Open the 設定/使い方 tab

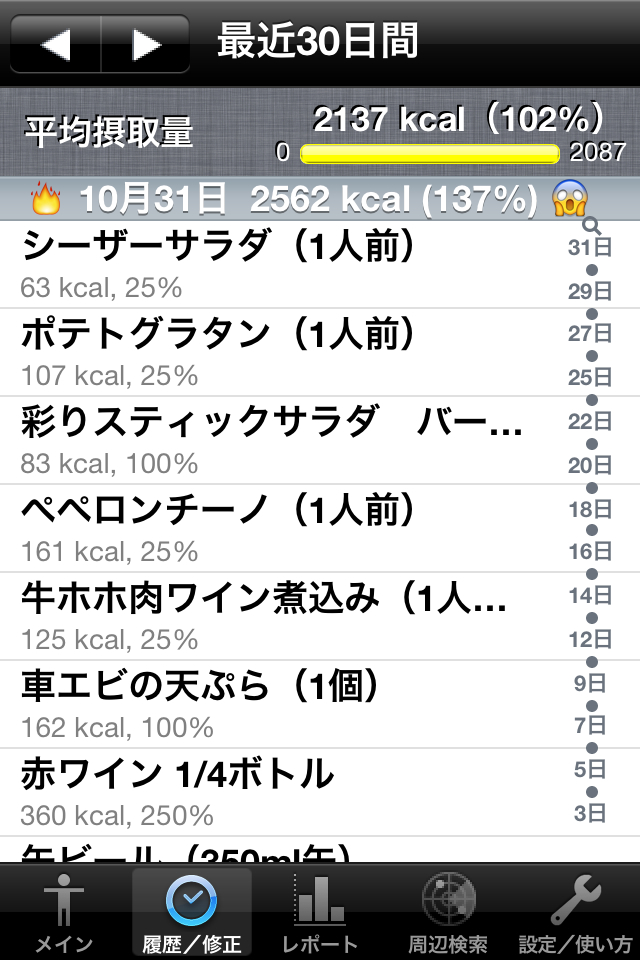pos(576,912)
